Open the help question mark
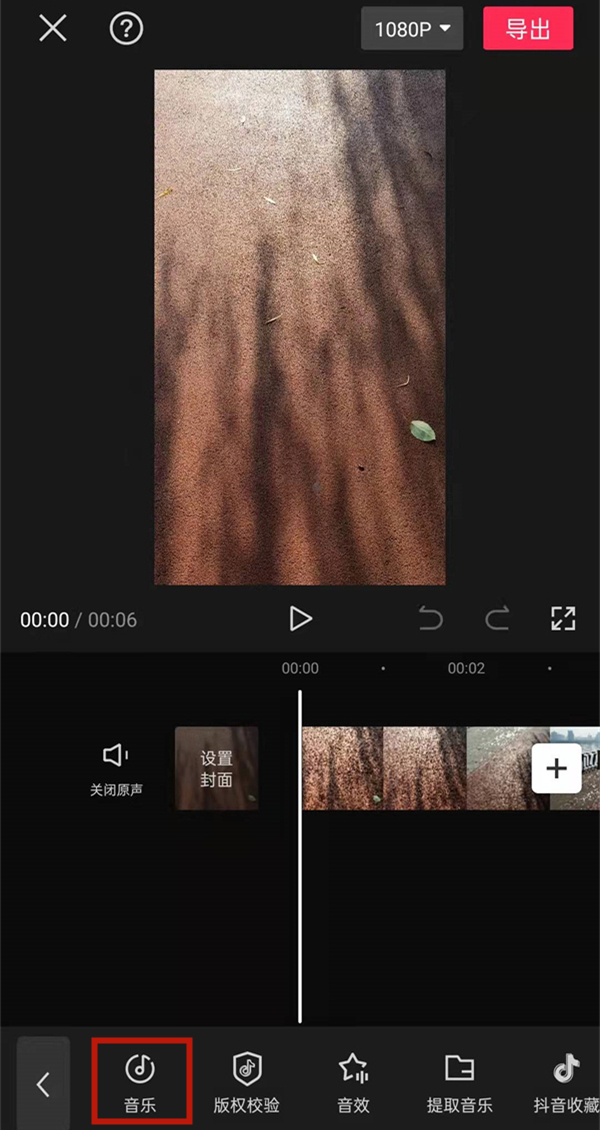600x1130 pixels. point(125,28)
